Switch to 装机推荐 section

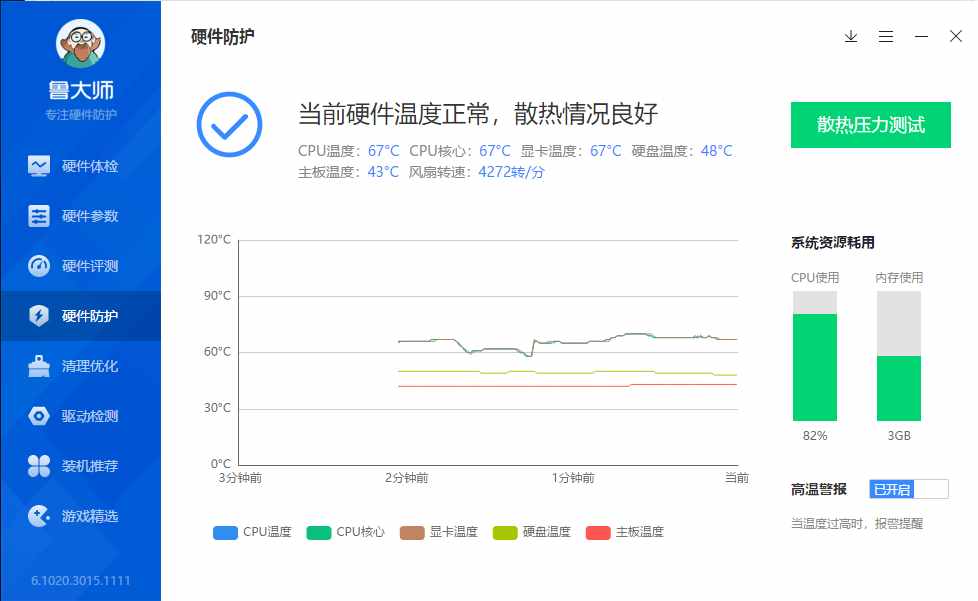coord(80,466)
